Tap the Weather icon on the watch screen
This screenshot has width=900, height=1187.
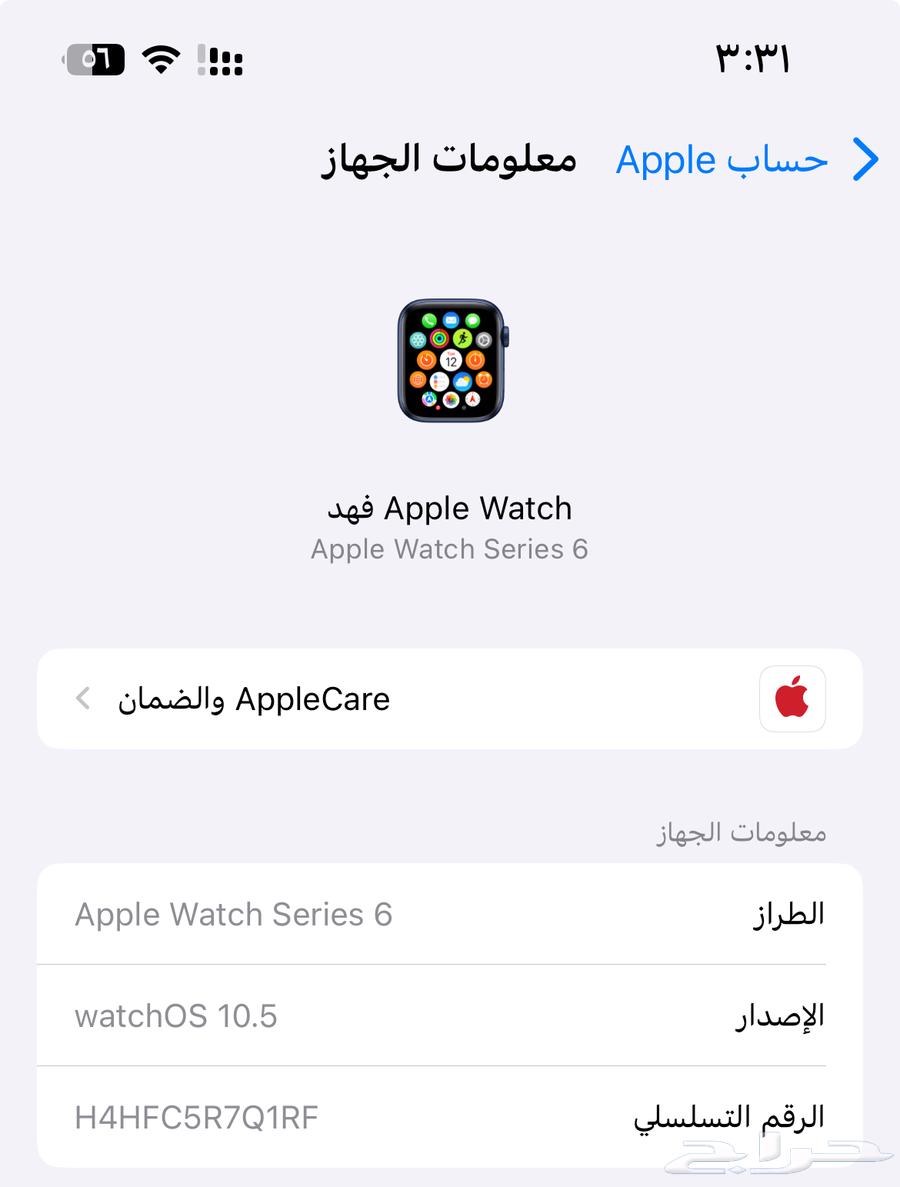pos(463,380)
